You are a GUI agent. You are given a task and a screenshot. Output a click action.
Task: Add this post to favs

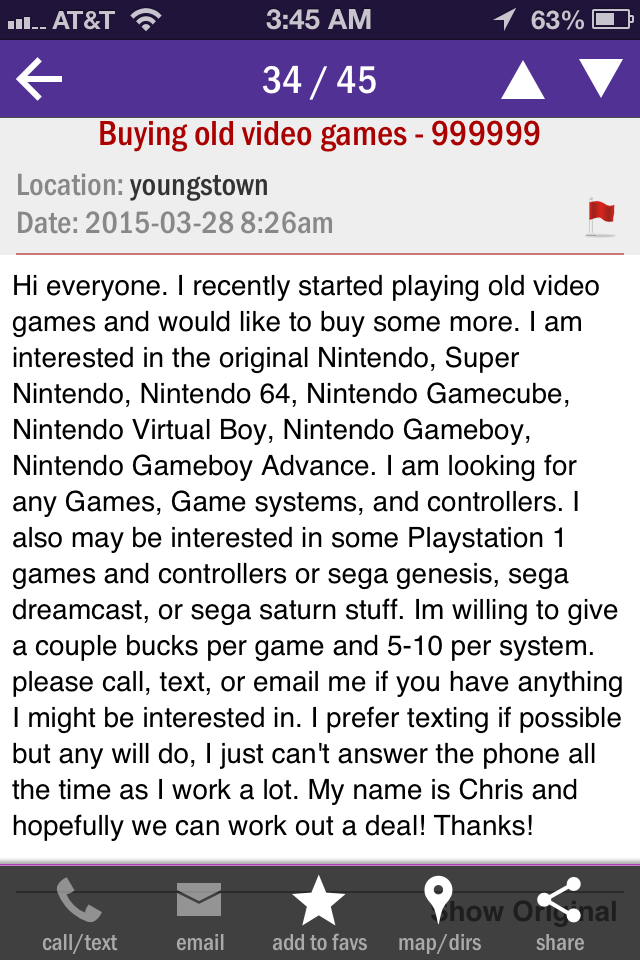(x=319, y=914)
